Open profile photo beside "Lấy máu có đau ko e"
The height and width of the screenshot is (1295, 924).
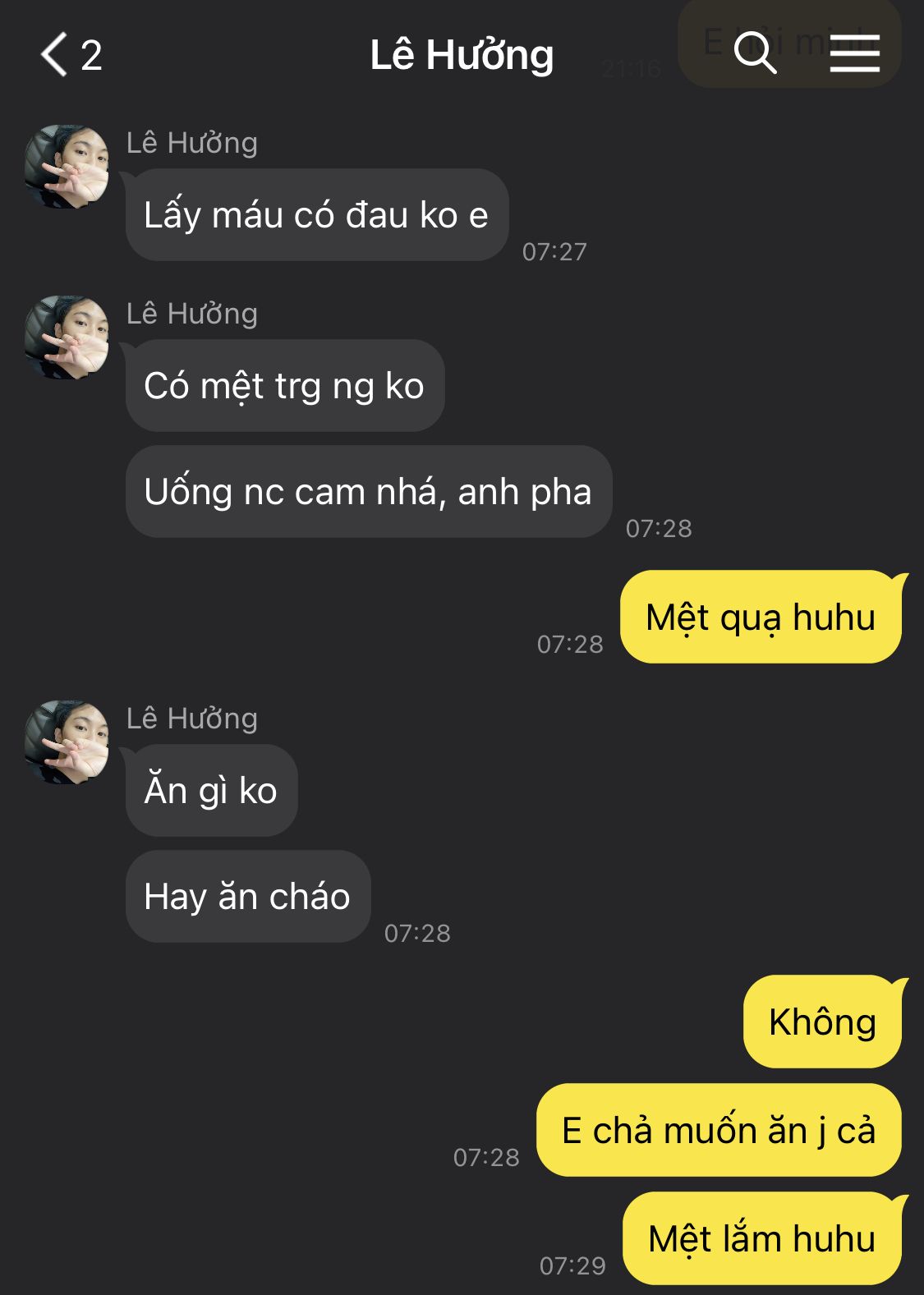coord(67,167)
